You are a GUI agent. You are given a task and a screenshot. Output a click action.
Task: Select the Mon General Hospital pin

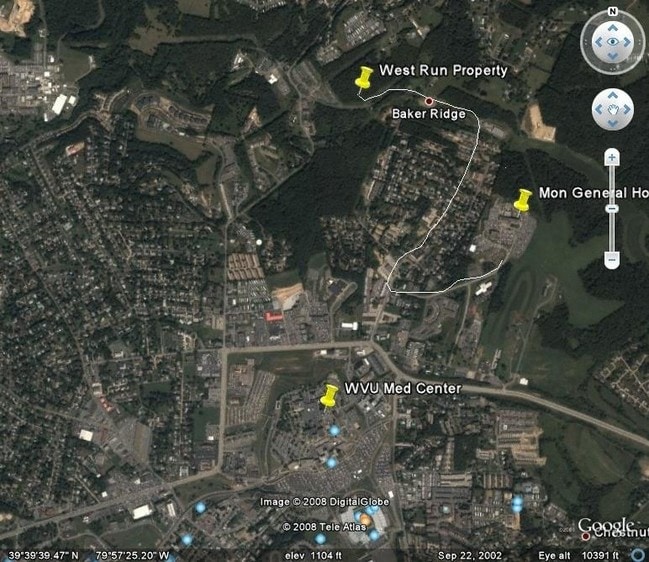tap(522, 200)
